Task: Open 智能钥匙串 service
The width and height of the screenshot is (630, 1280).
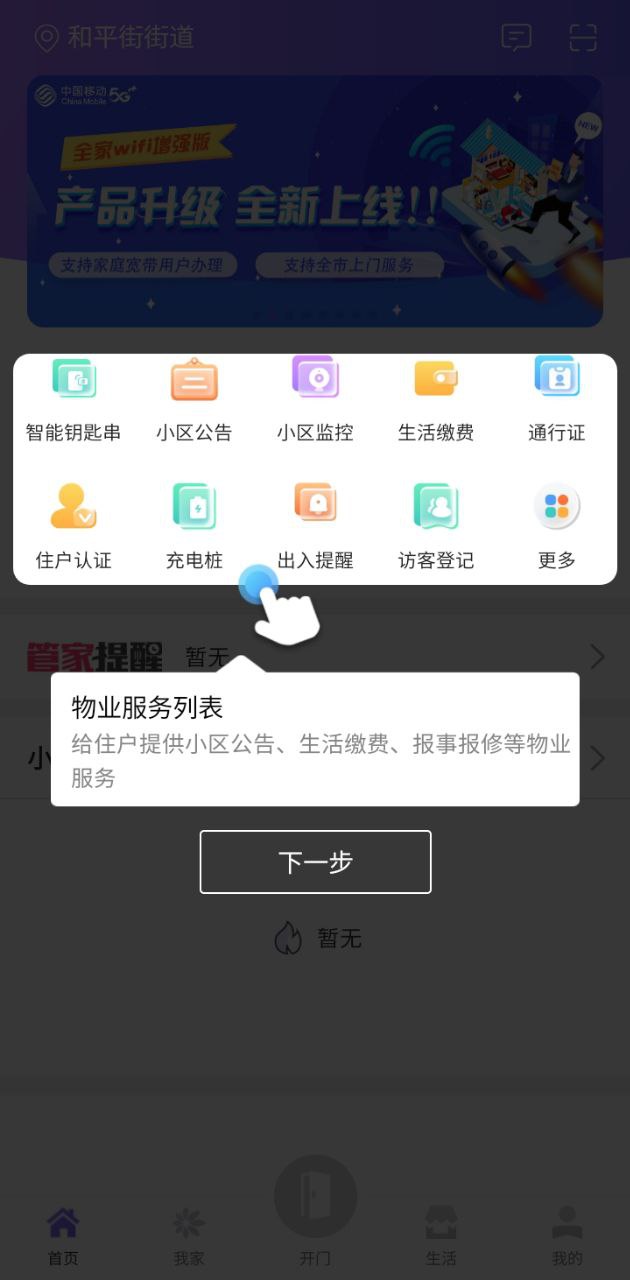Action: (x=73, y=400)
